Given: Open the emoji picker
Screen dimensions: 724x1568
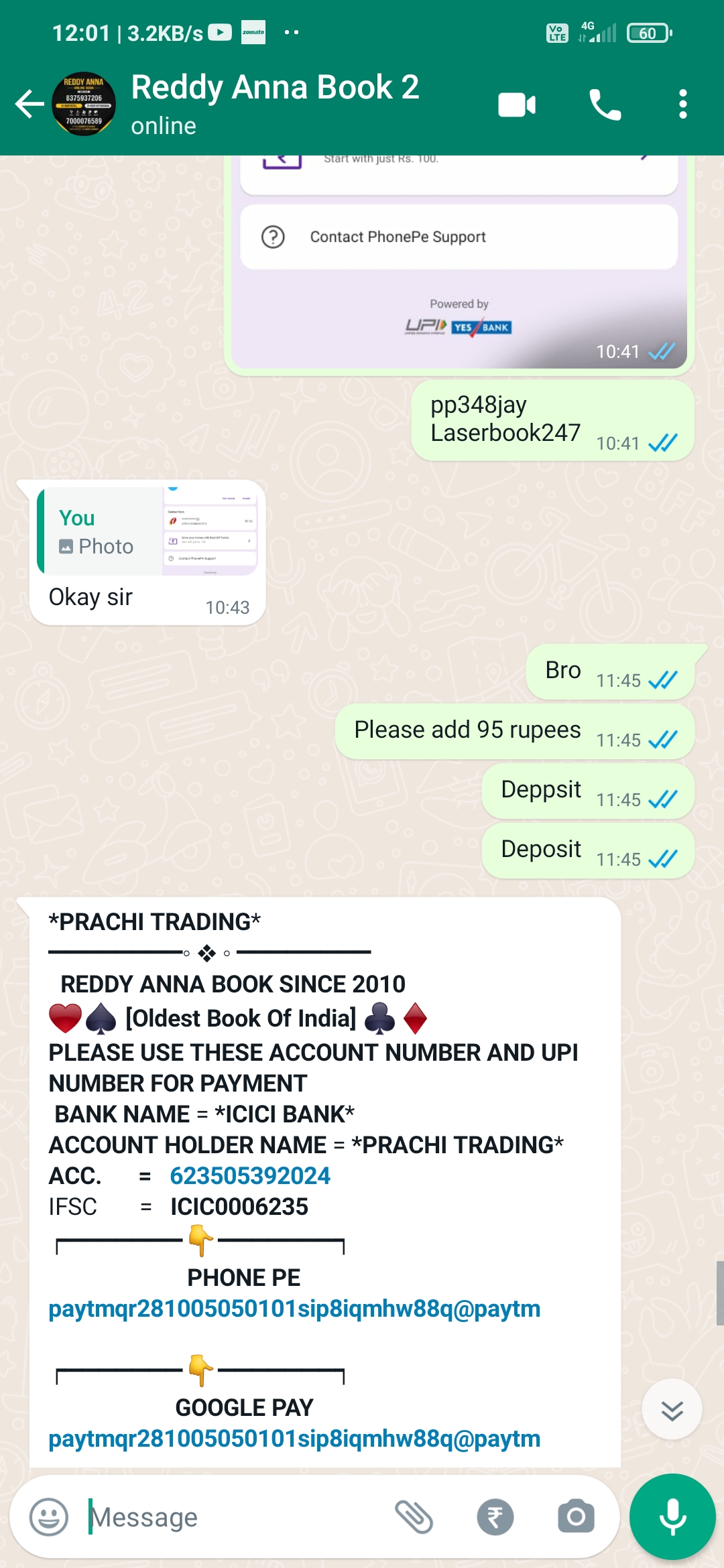Looking at the screenshot, I should pos(49,1516).
